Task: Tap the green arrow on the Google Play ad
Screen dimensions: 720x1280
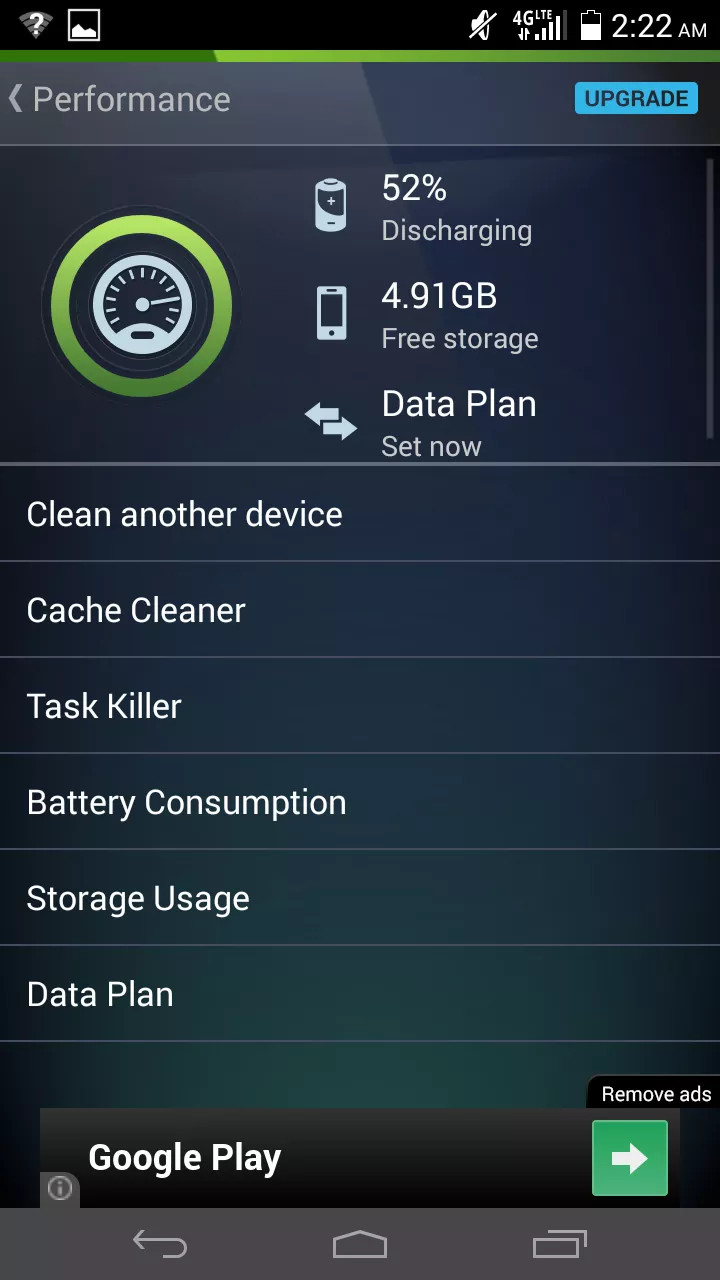Action: click(629, 1157)
